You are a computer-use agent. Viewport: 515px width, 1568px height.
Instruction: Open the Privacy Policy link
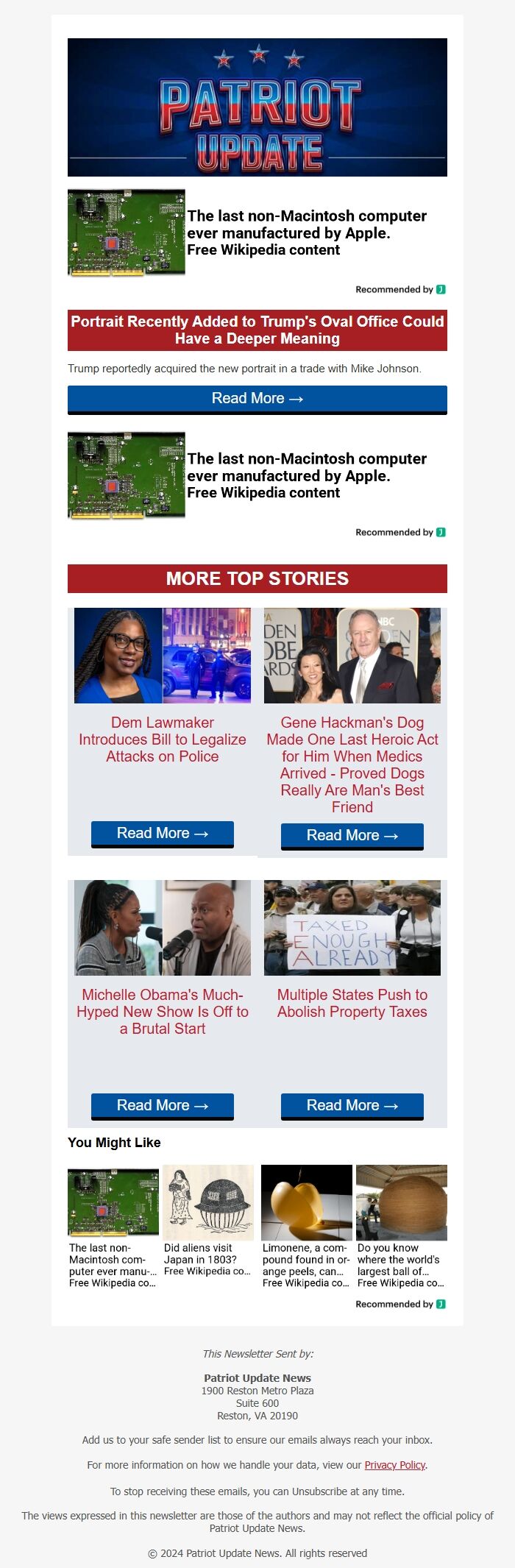point(394,1464)
